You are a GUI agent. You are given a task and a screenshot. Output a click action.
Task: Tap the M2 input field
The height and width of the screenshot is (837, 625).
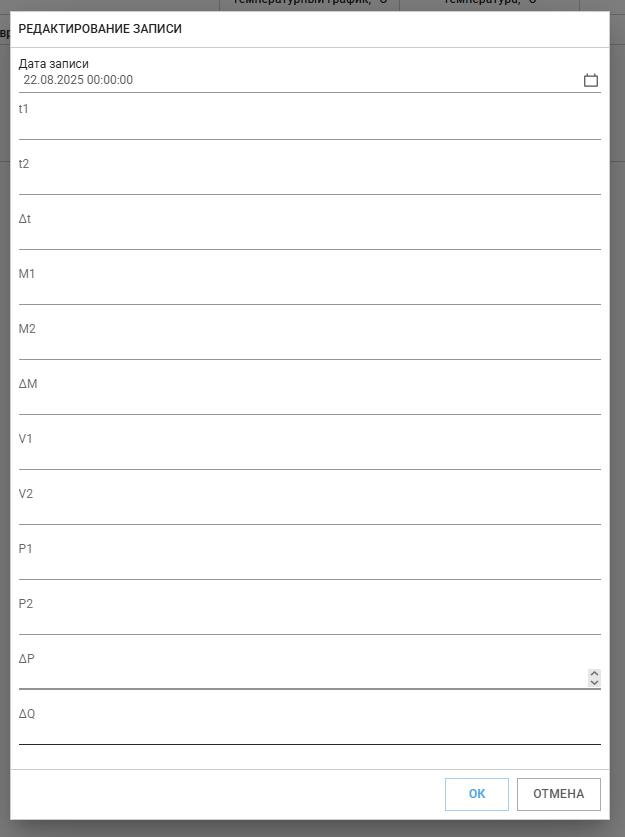pyautogui.click(x=309, y=346)
